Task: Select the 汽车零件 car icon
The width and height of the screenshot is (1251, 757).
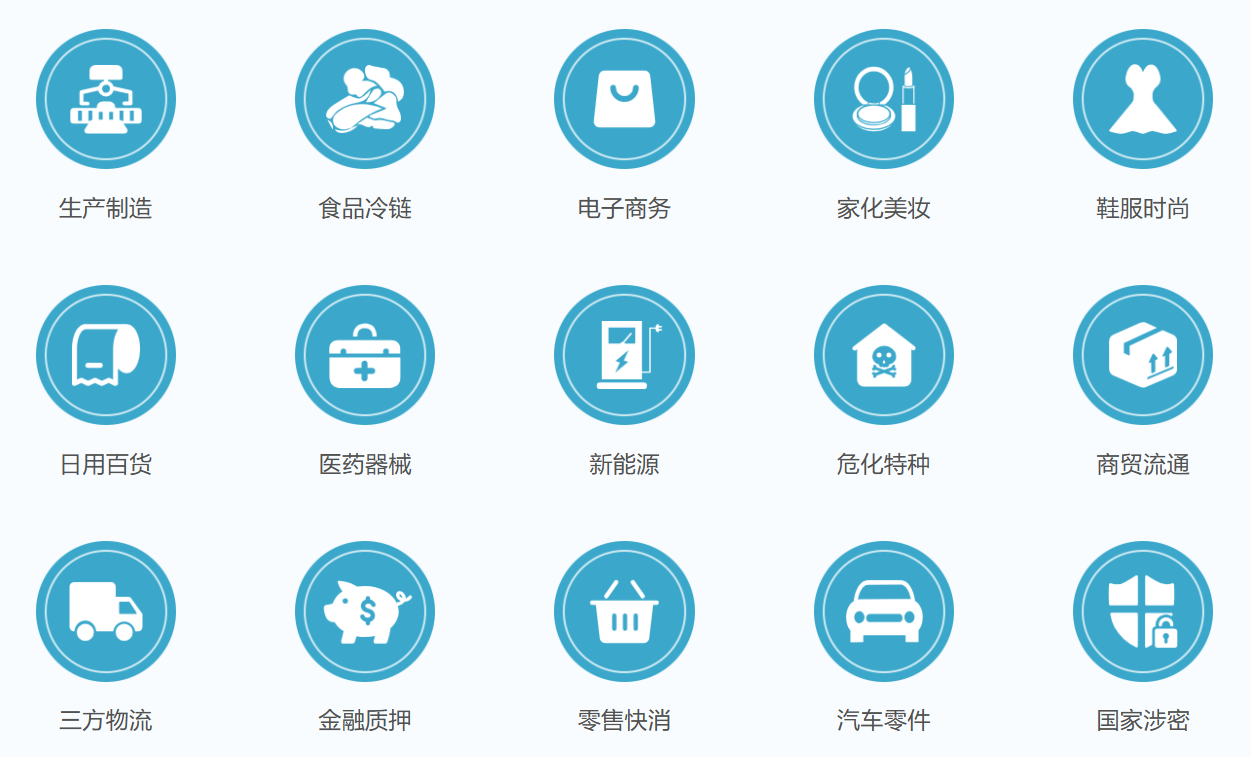Action: [x=884, y=612]
